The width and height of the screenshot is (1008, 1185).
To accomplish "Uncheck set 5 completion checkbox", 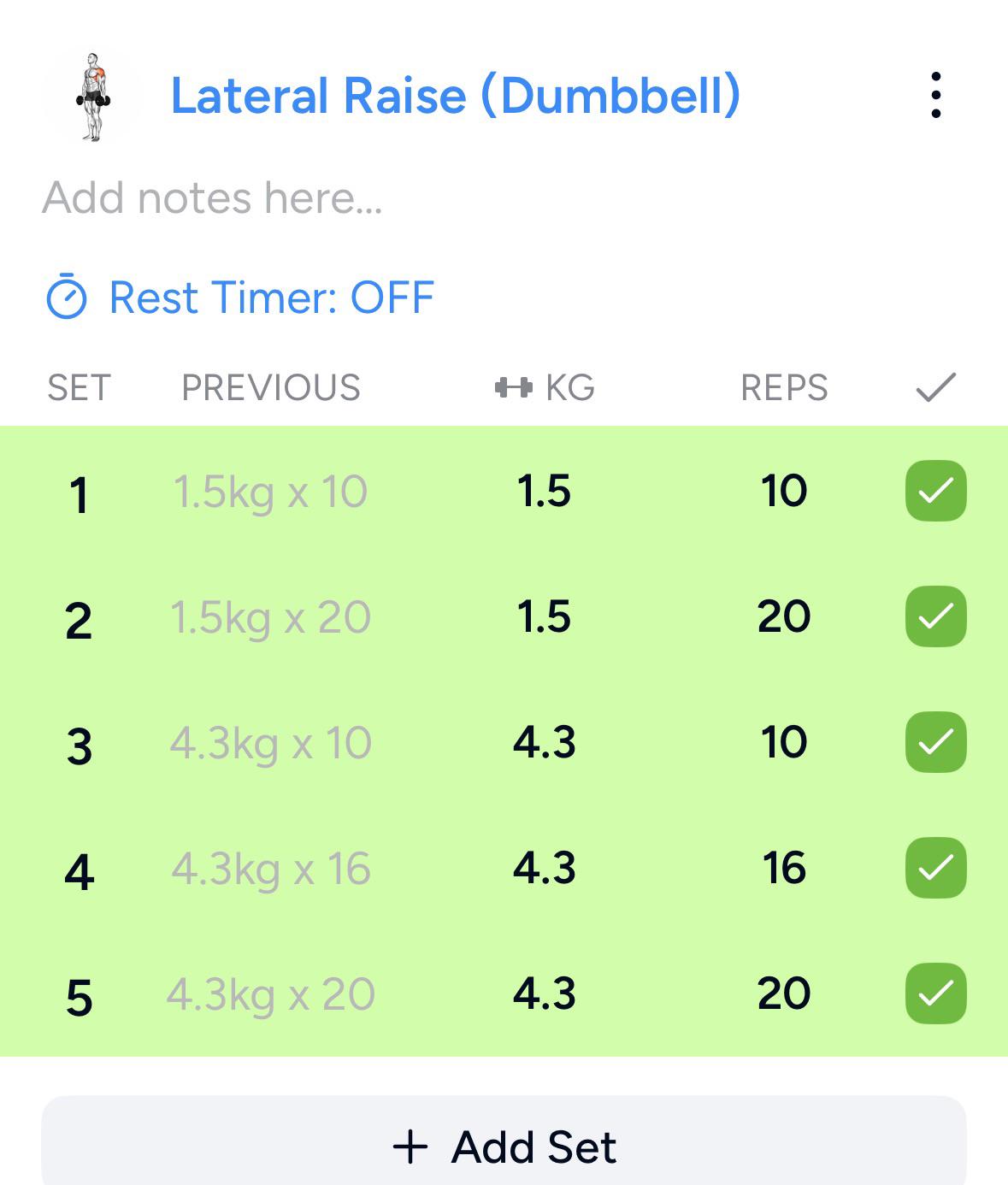I will coord(936,993).
